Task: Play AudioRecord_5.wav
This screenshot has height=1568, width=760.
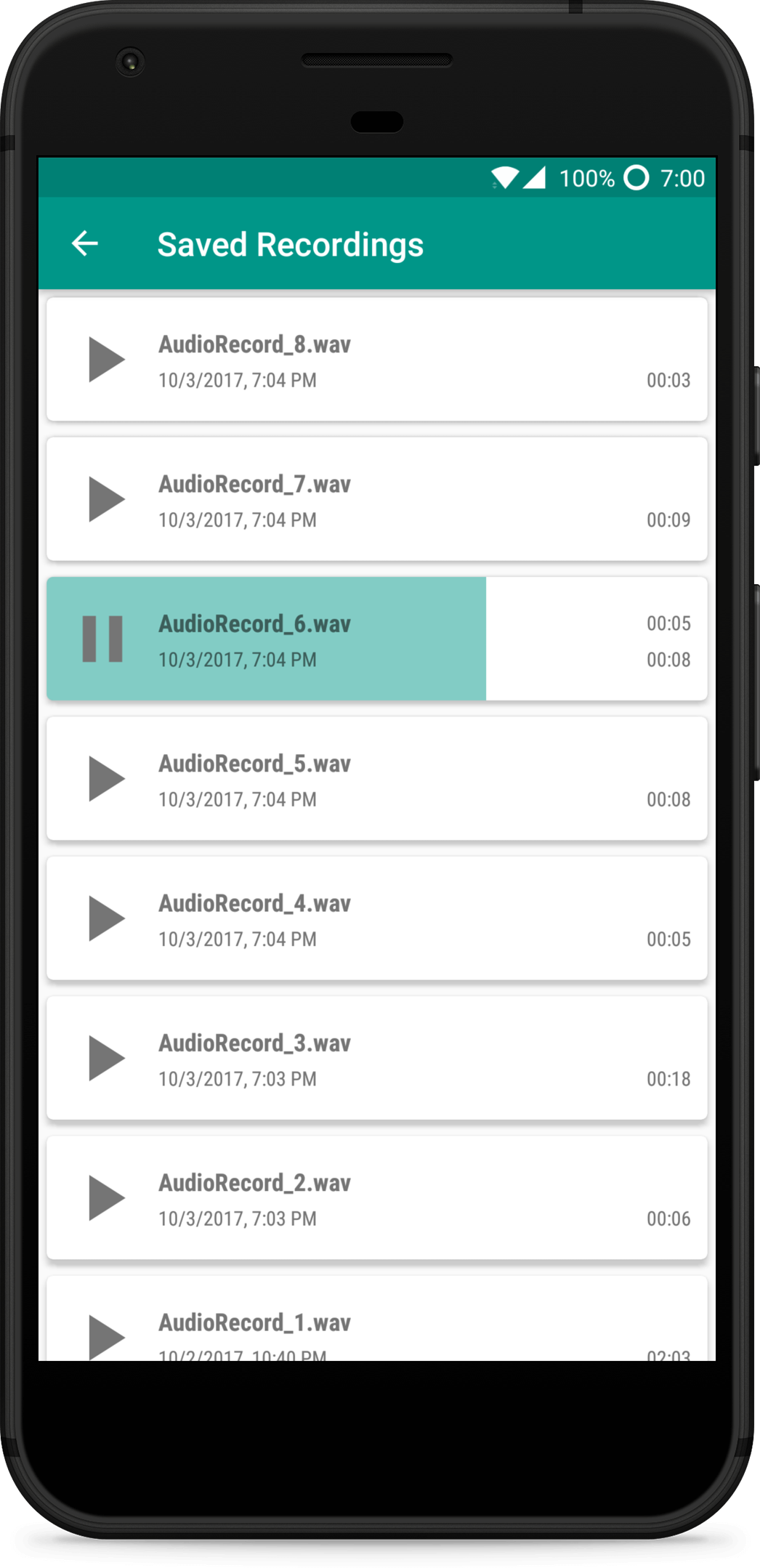Action: pyautogui.click(x=106, y=778)
